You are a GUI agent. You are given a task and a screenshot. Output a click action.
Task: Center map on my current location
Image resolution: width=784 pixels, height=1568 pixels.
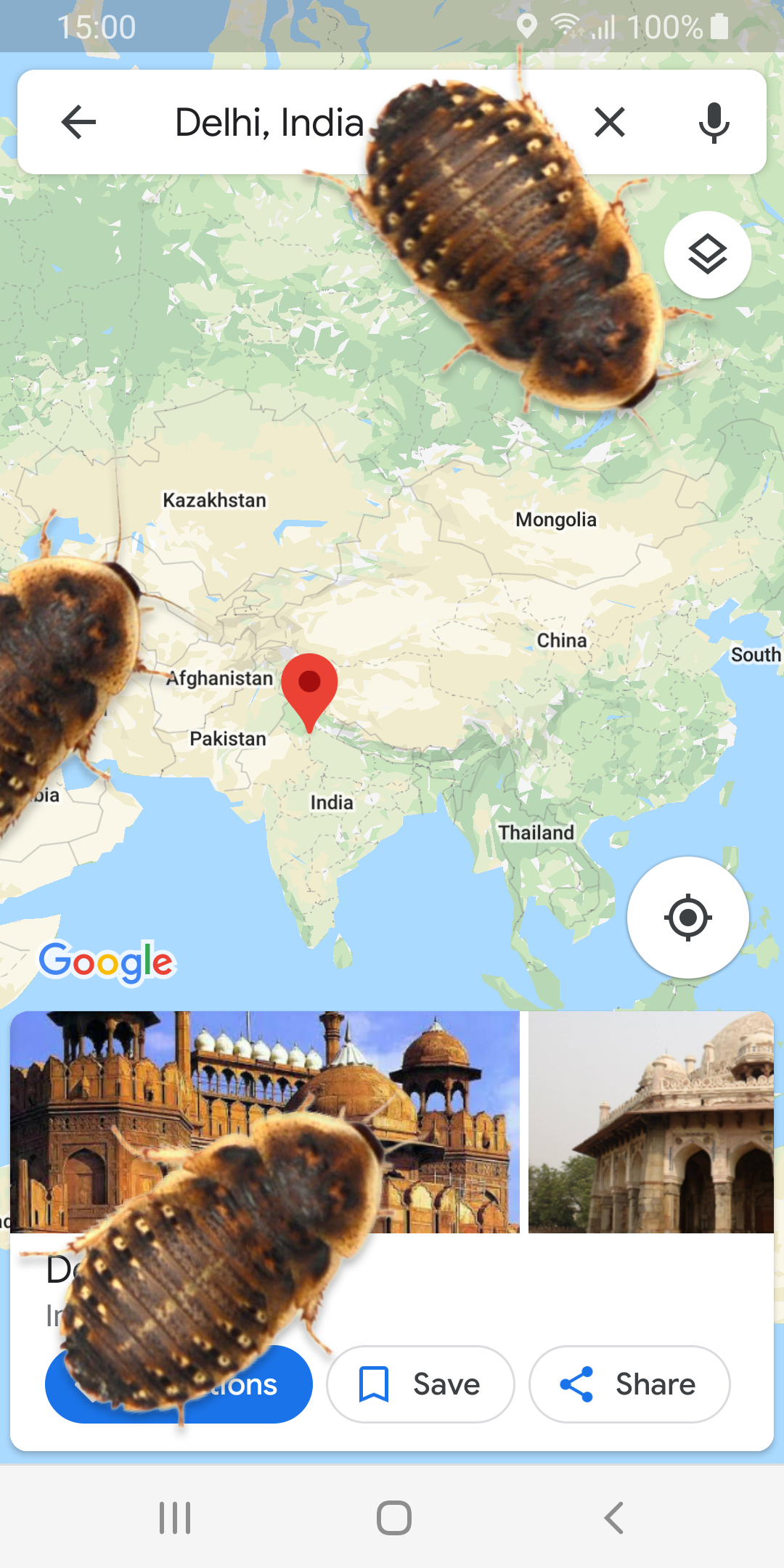[687, 918]
